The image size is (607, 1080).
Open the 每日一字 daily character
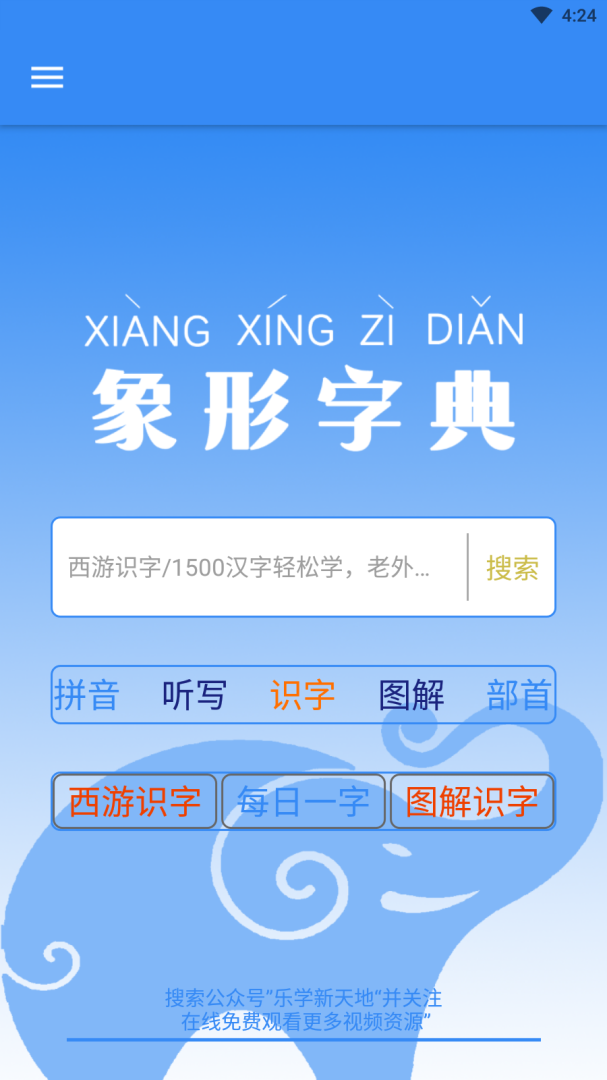pos(303,801)
